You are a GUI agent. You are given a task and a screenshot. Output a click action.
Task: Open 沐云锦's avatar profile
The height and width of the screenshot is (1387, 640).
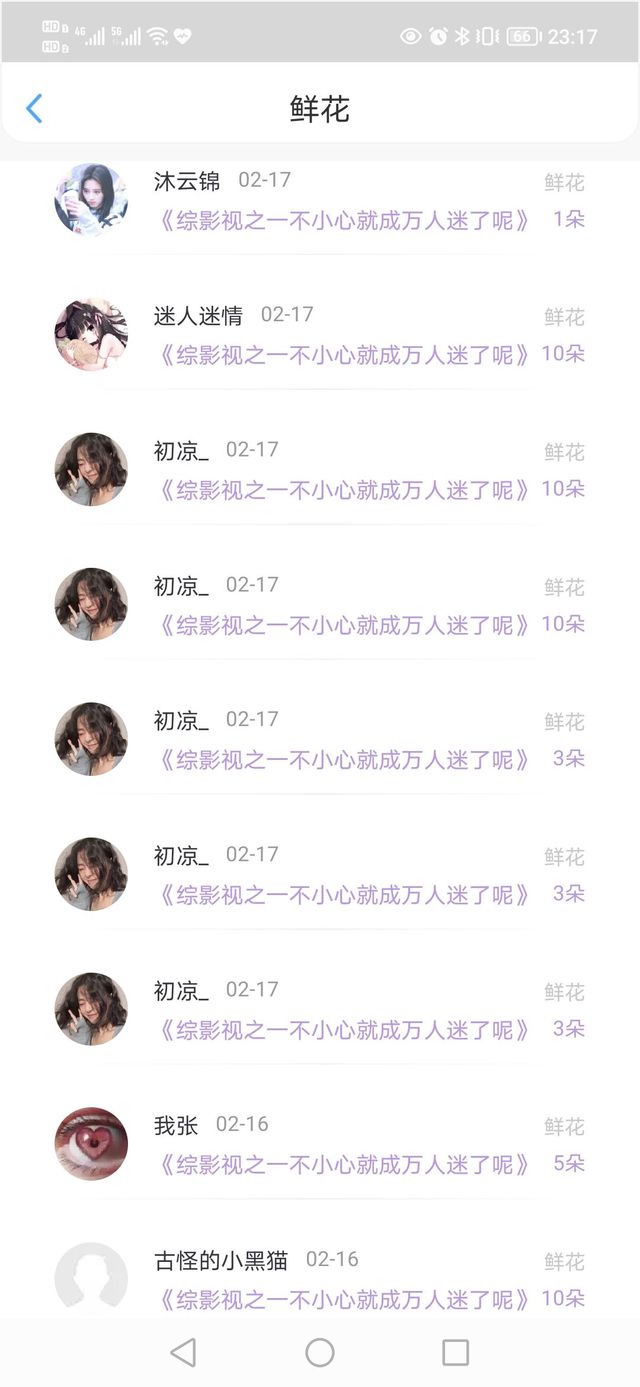[91, 199]
